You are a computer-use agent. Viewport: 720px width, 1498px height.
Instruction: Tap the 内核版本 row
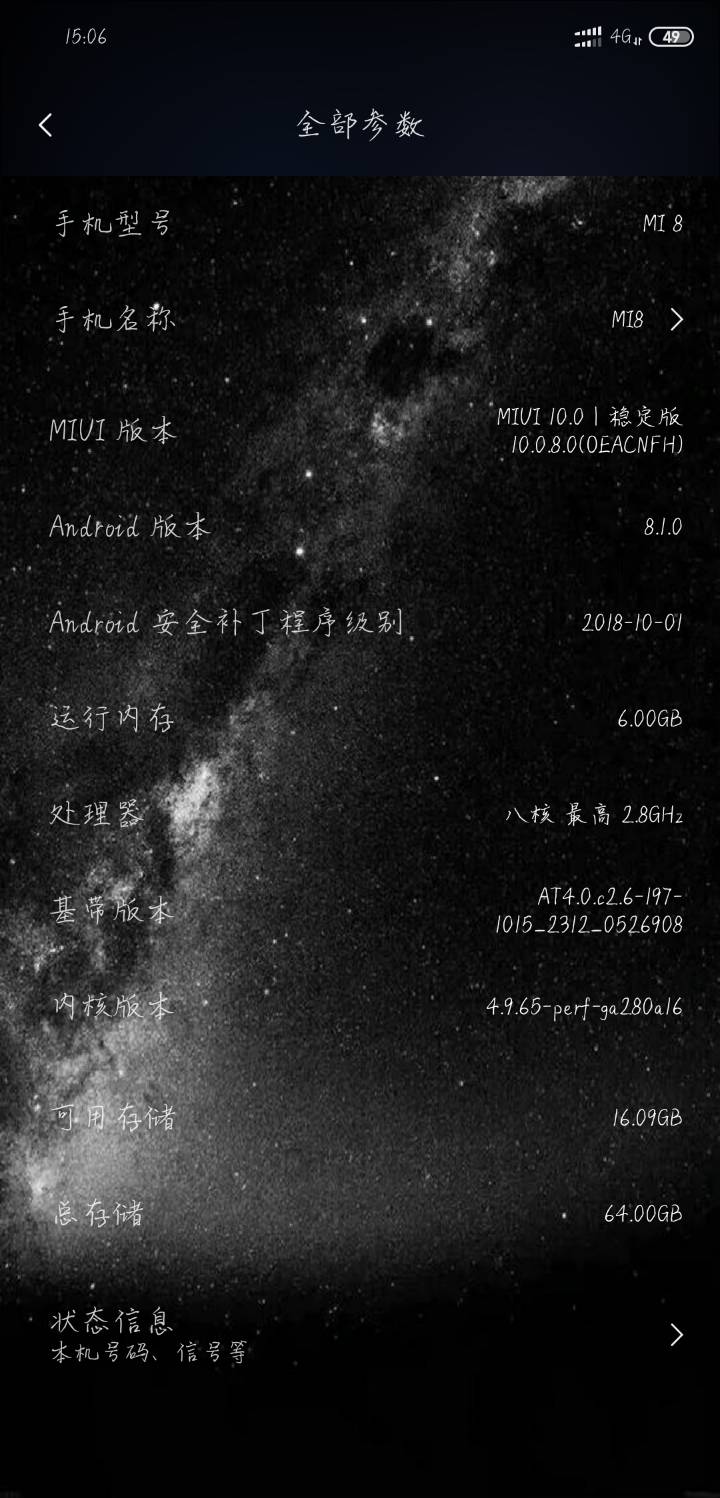[360, 1007]
